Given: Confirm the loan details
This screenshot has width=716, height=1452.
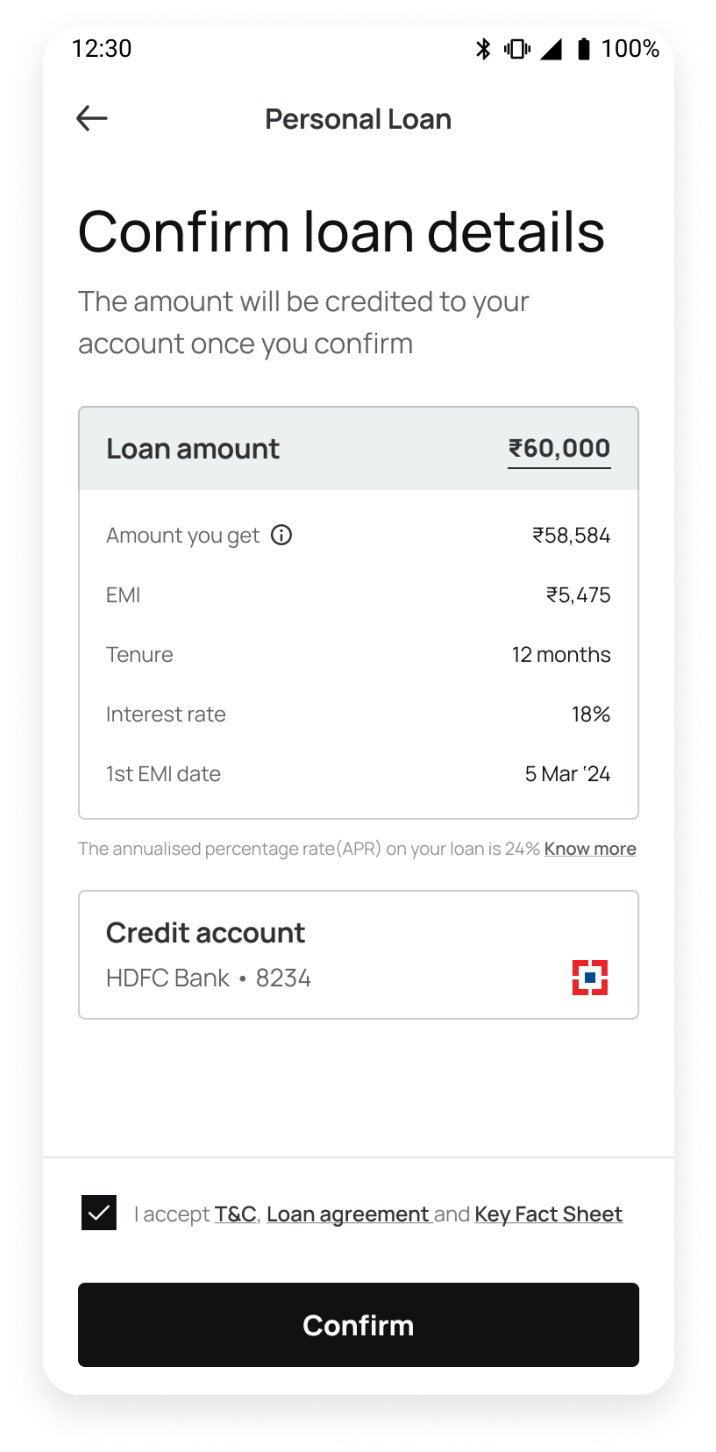Looking at the screenshot, I should pos(358,1325).
